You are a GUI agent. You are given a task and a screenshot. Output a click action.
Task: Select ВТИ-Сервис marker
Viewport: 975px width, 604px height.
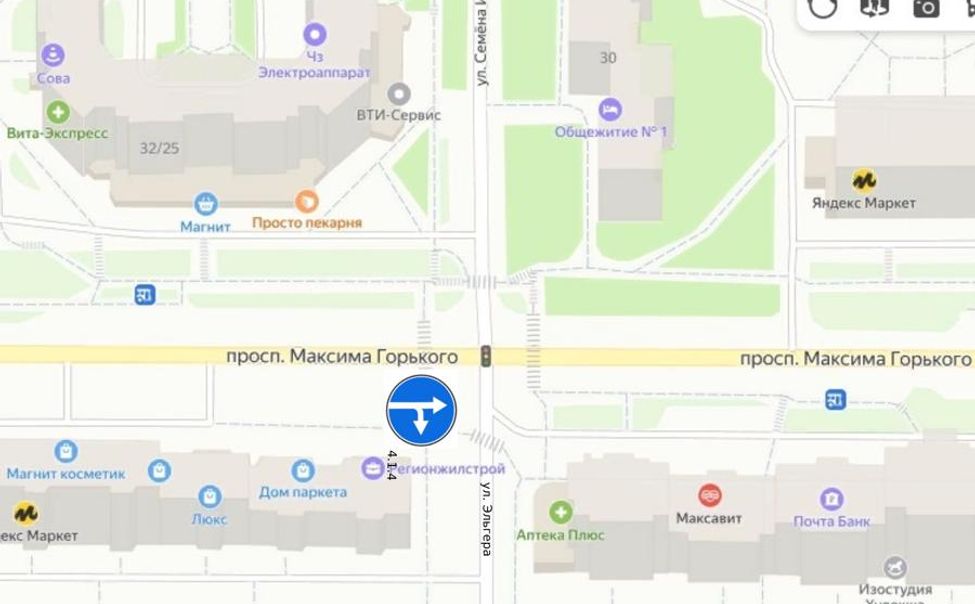(x=399, y=94)
